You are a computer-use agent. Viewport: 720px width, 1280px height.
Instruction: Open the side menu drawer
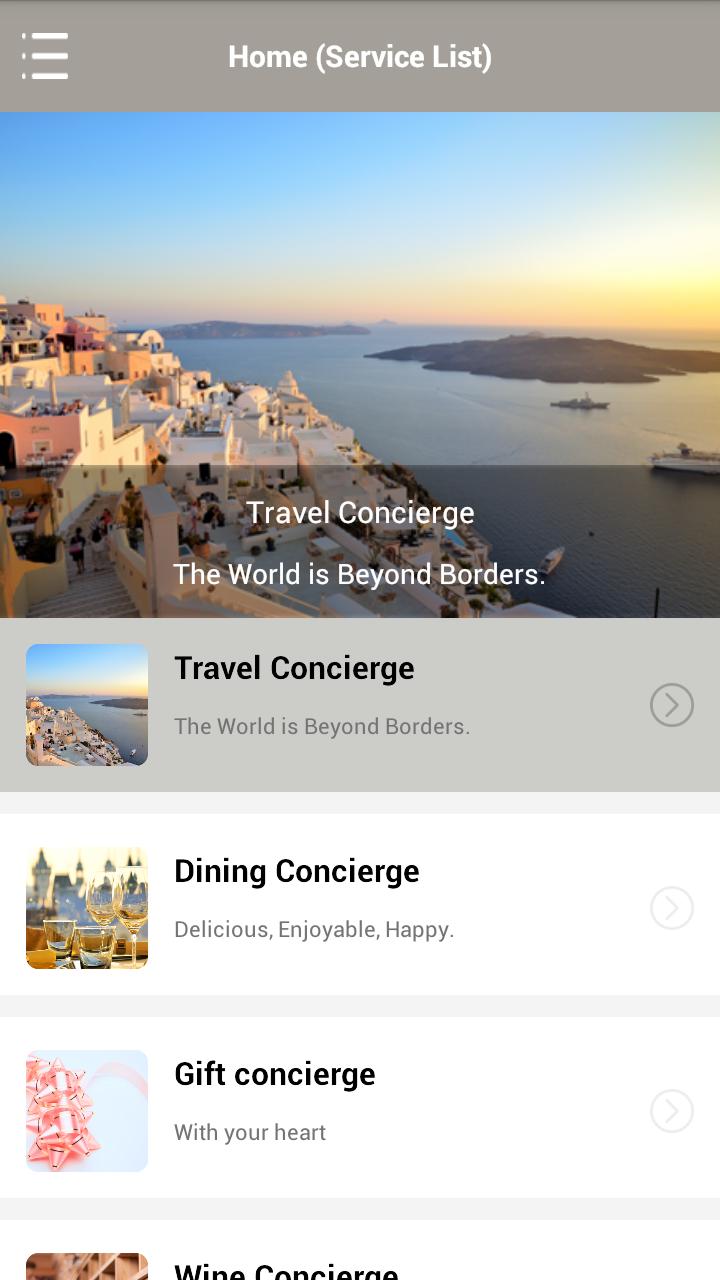click(45, 56)
